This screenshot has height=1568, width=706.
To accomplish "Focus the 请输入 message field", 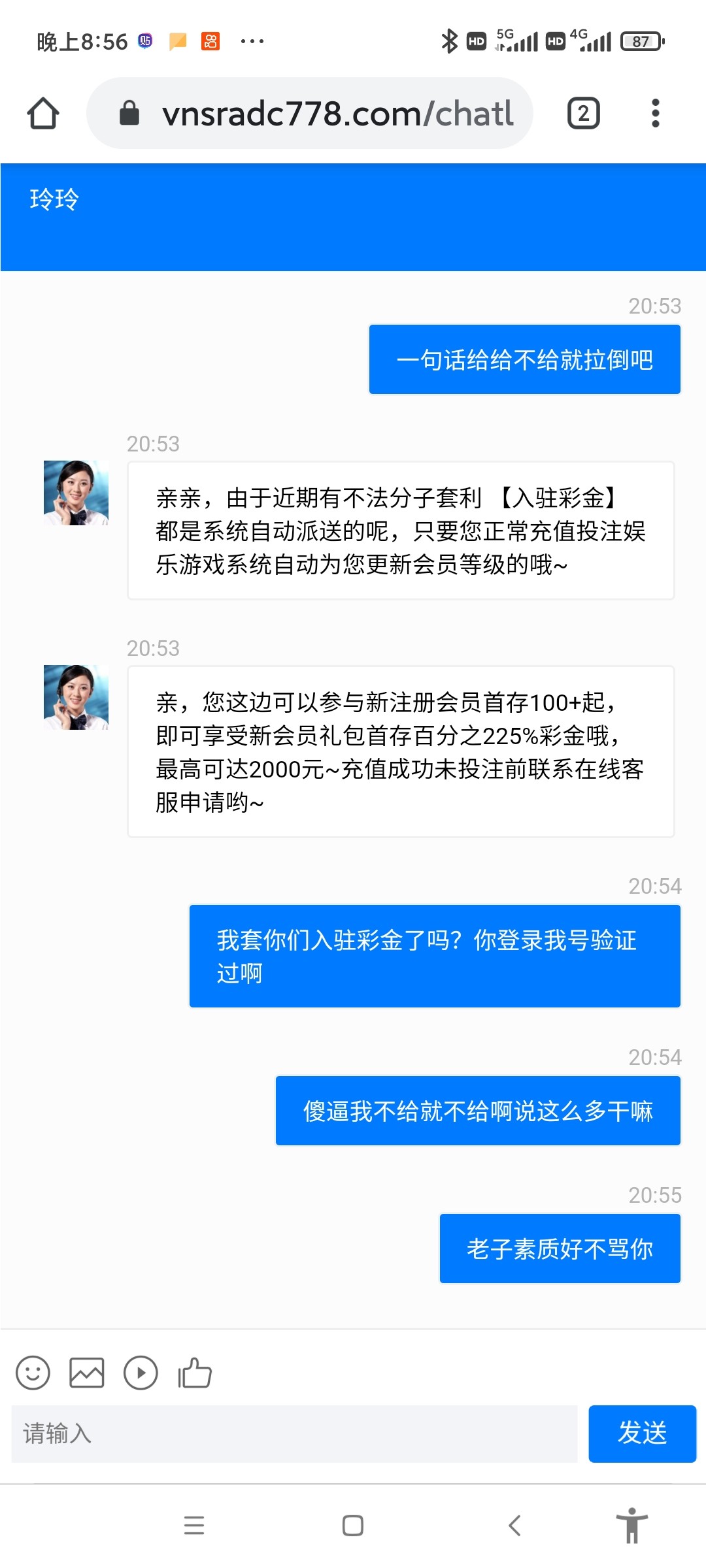I will 294,1433.
